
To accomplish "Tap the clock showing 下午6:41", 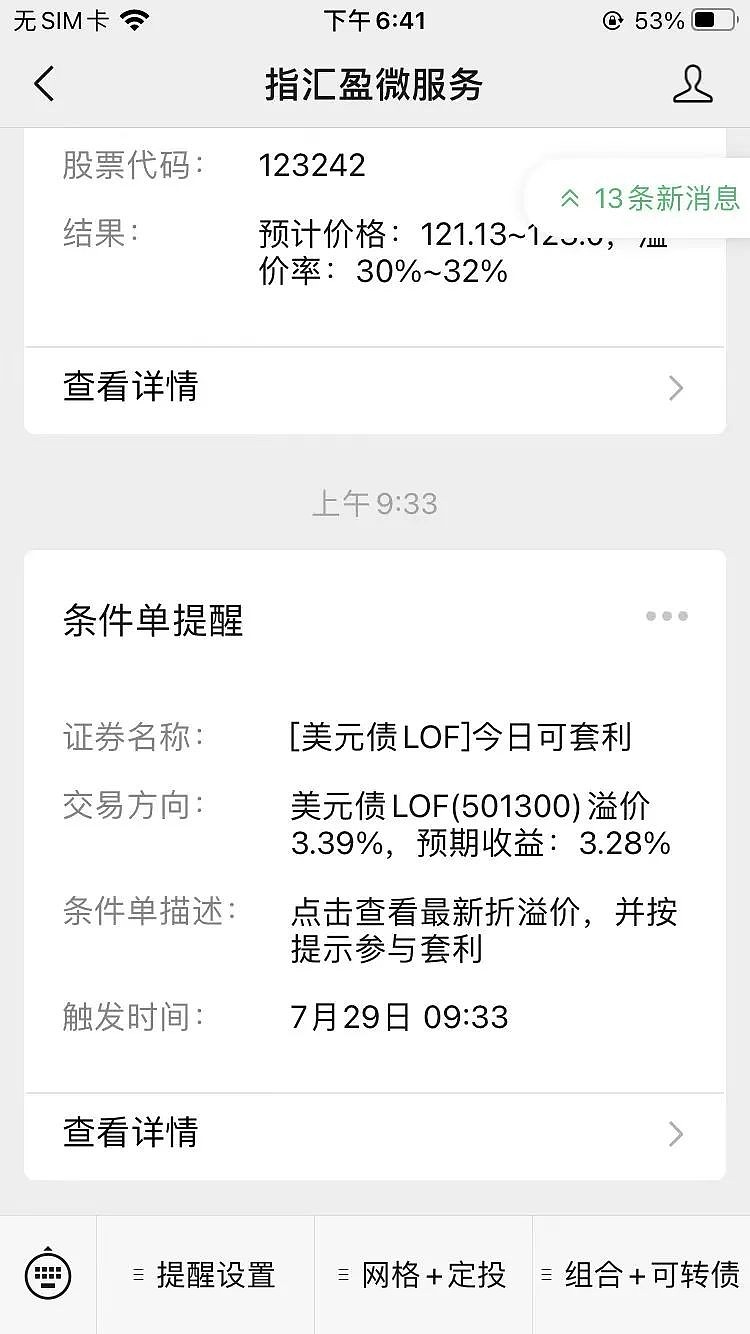I will click(375, 20).
